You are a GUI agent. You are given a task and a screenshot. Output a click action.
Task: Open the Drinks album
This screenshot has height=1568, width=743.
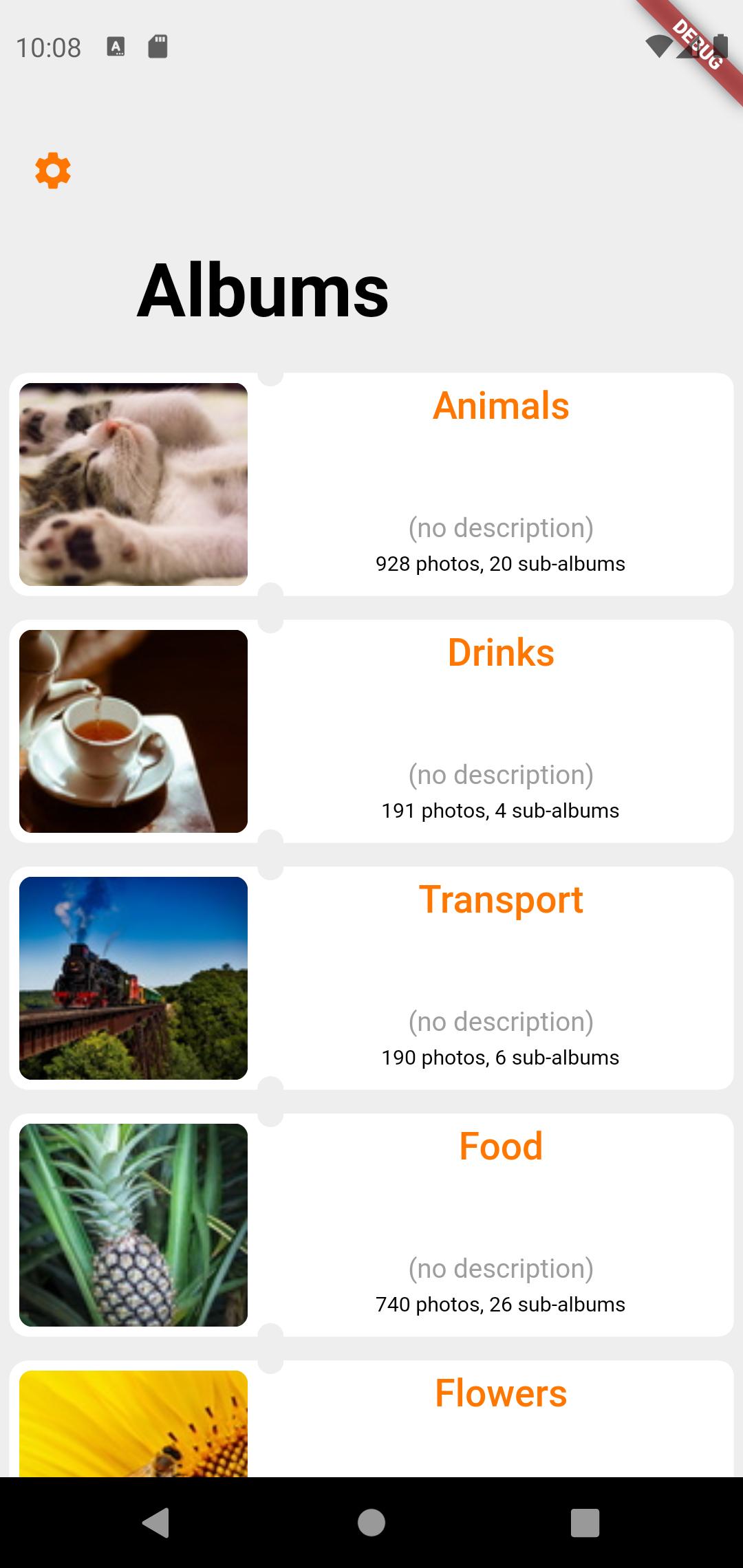371,731
